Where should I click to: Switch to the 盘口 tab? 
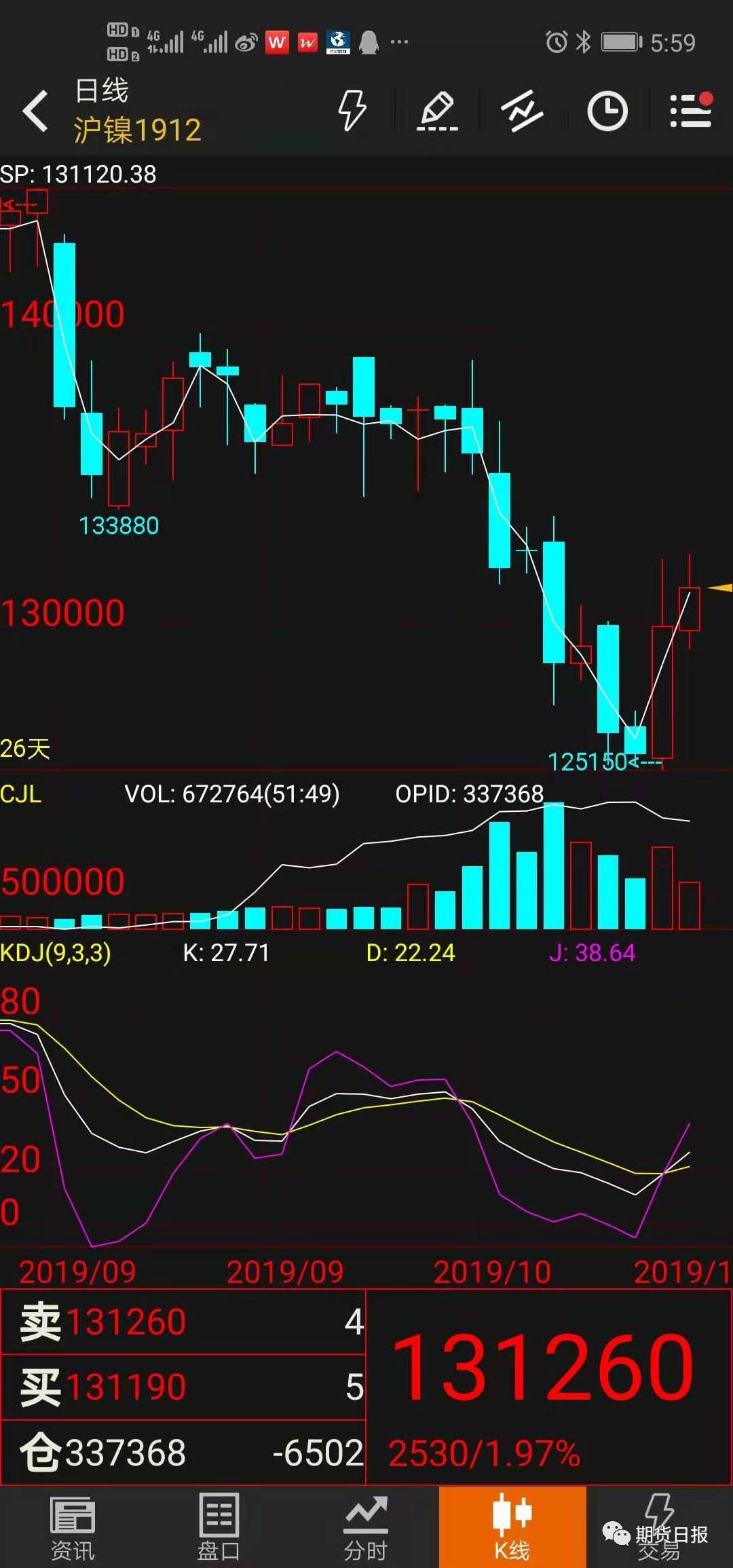coord(219,1527)
